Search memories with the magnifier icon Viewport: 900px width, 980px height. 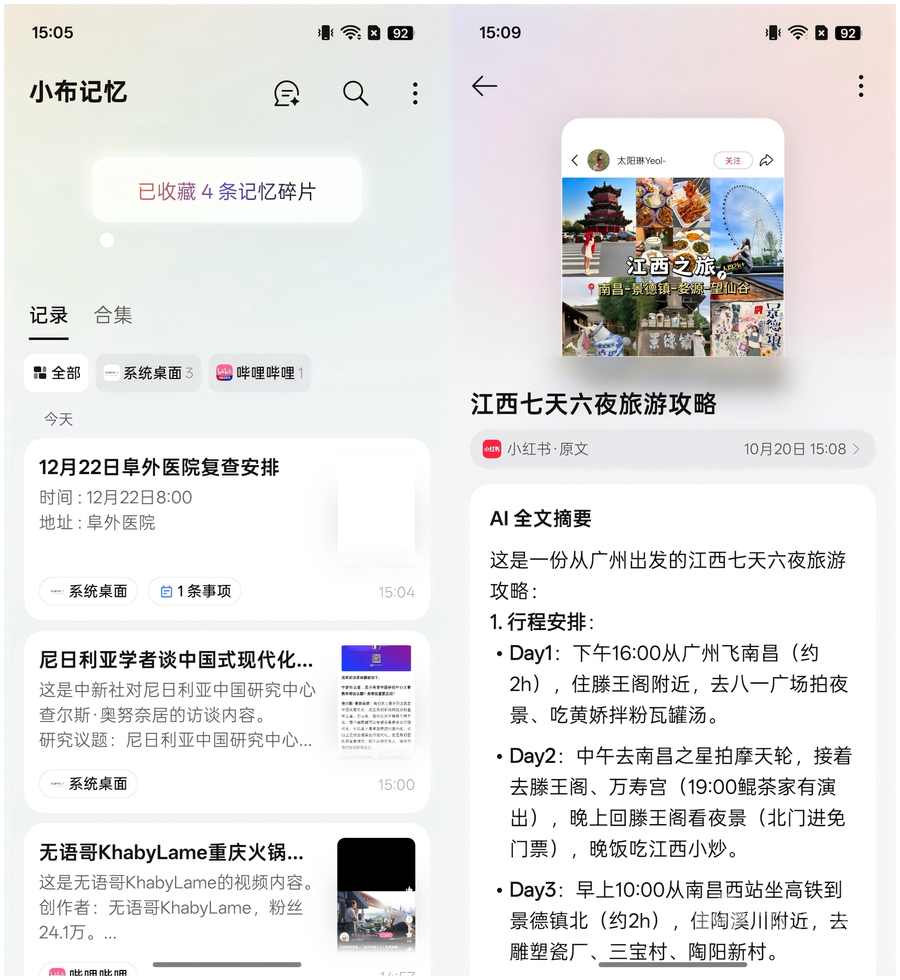[x=355, y=93]
